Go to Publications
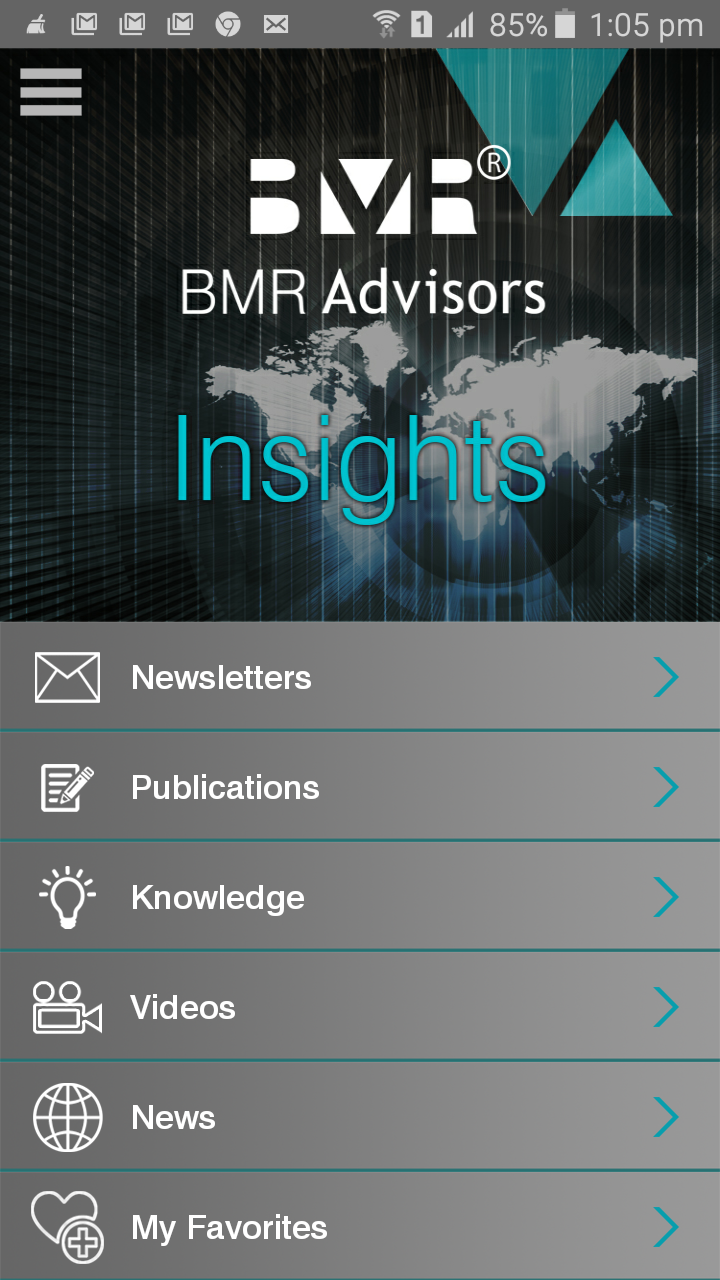This screenshot has width=720, height=1280. 360,787
